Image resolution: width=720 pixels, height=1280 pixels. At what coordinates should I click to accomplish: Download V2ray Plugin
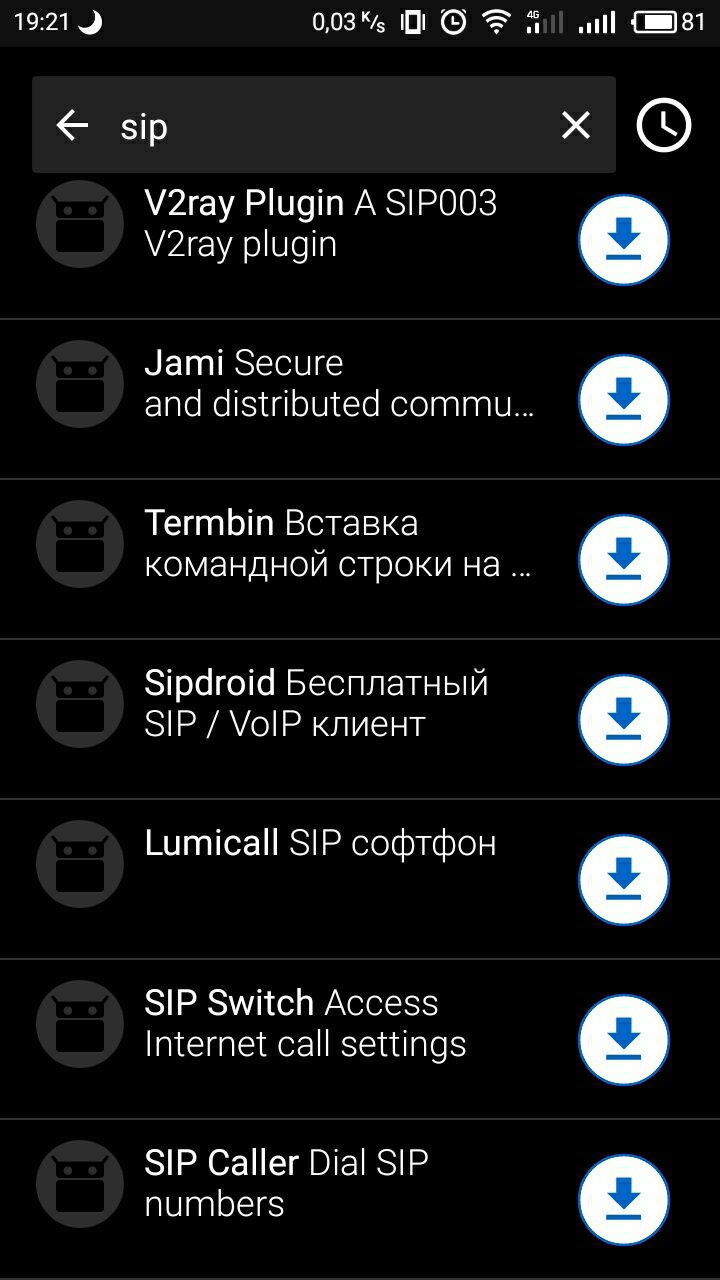pos(624,240)
